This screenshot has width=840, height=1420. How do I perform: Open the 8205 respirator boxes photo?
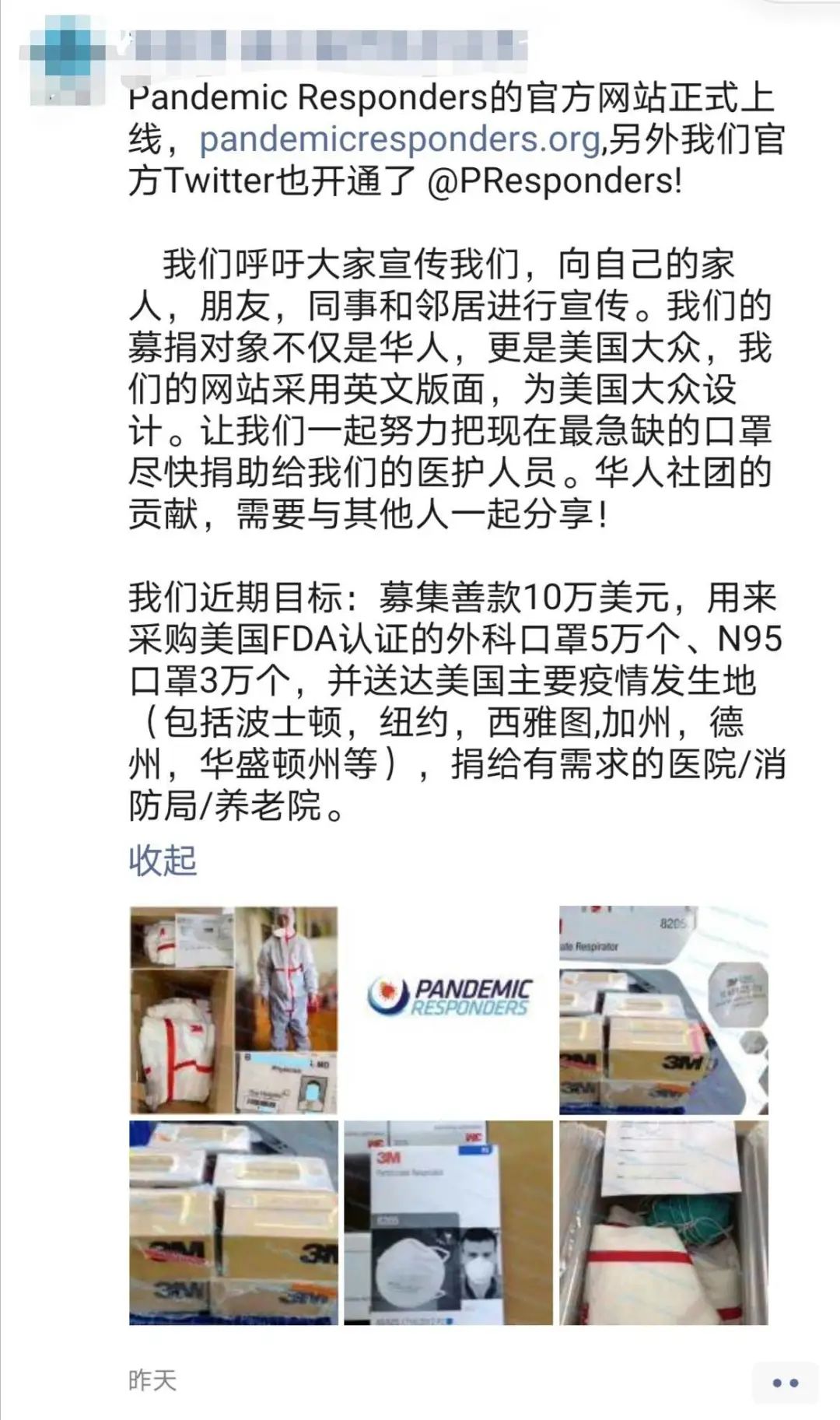[x=663, y=1010]
